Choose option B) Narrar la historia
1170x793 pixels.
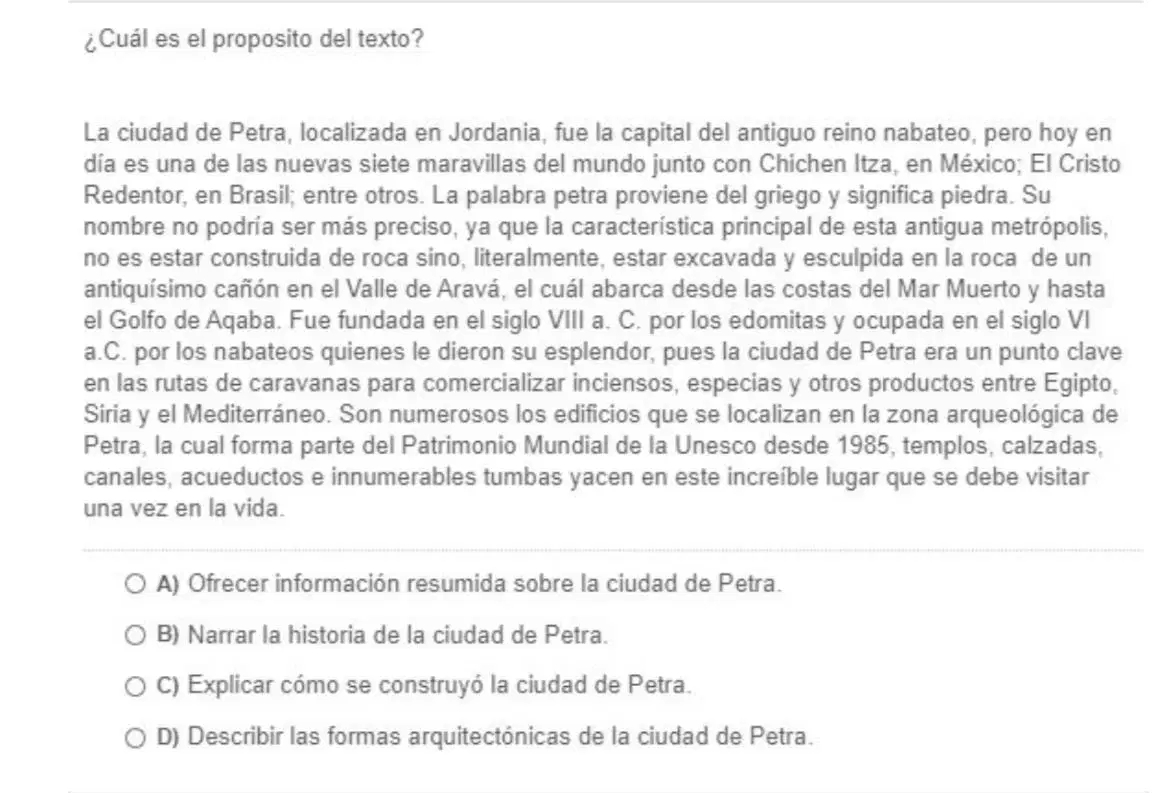click(x=135, y=636)
